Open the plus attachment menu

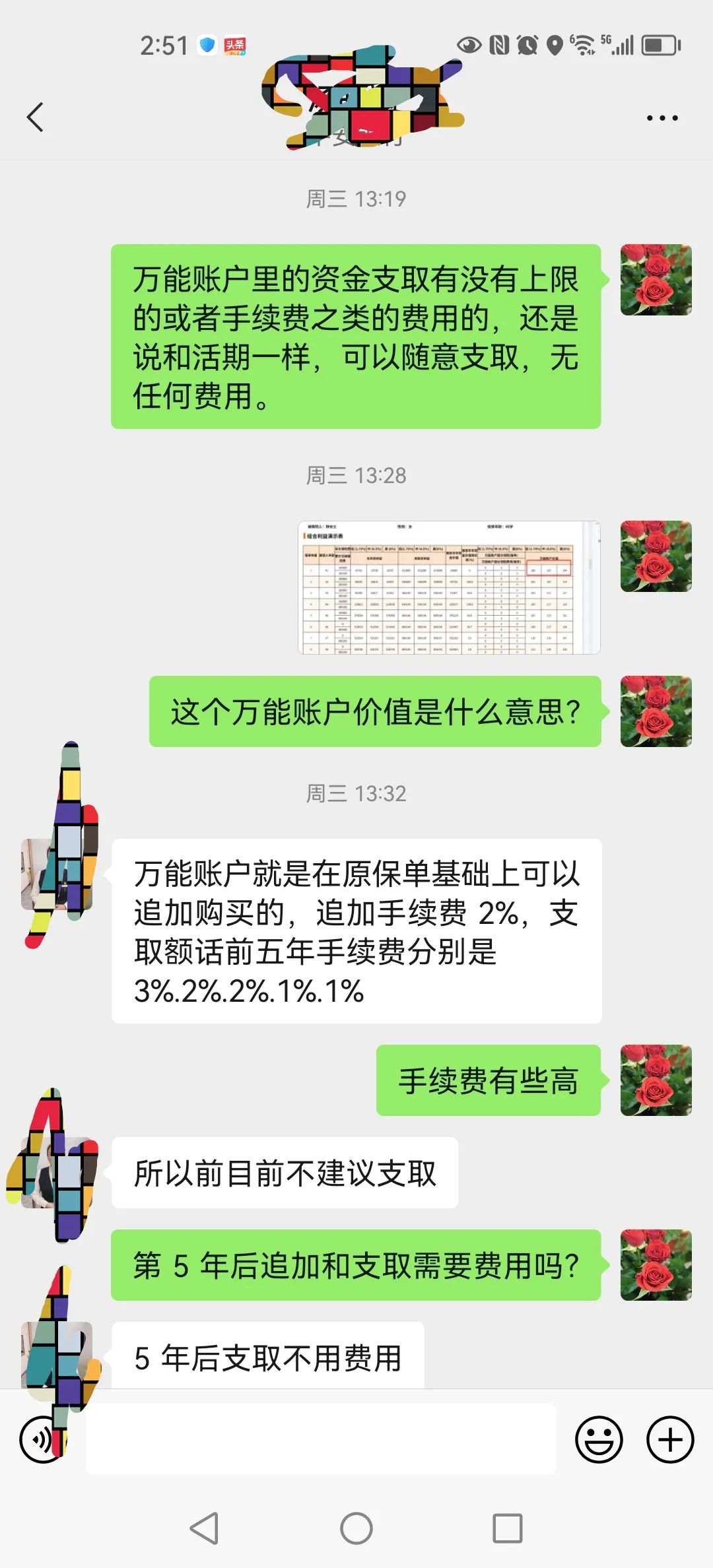click(670, 1439)
